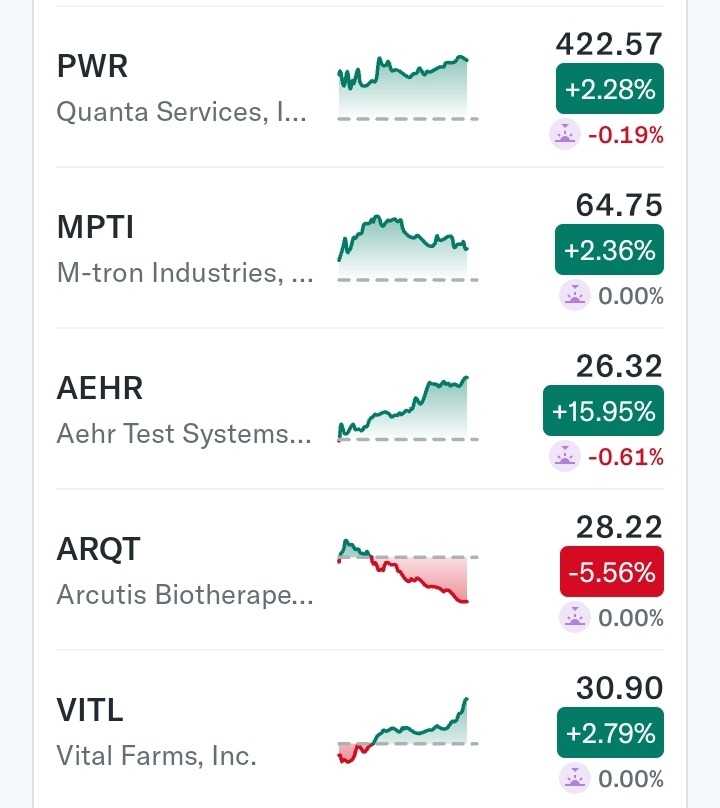Tap the +2.28% change badge for PWR

click(610, 90)
